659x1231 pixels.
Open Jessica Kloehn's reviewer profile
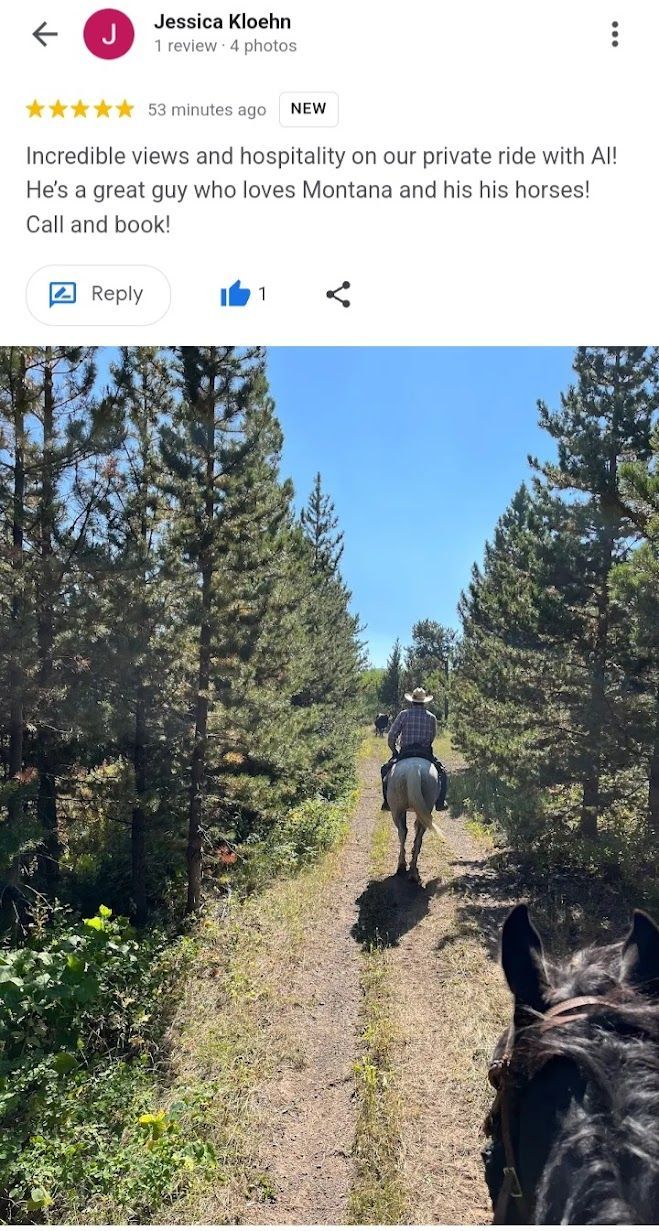pyautogui.click(x=222, y=22)
